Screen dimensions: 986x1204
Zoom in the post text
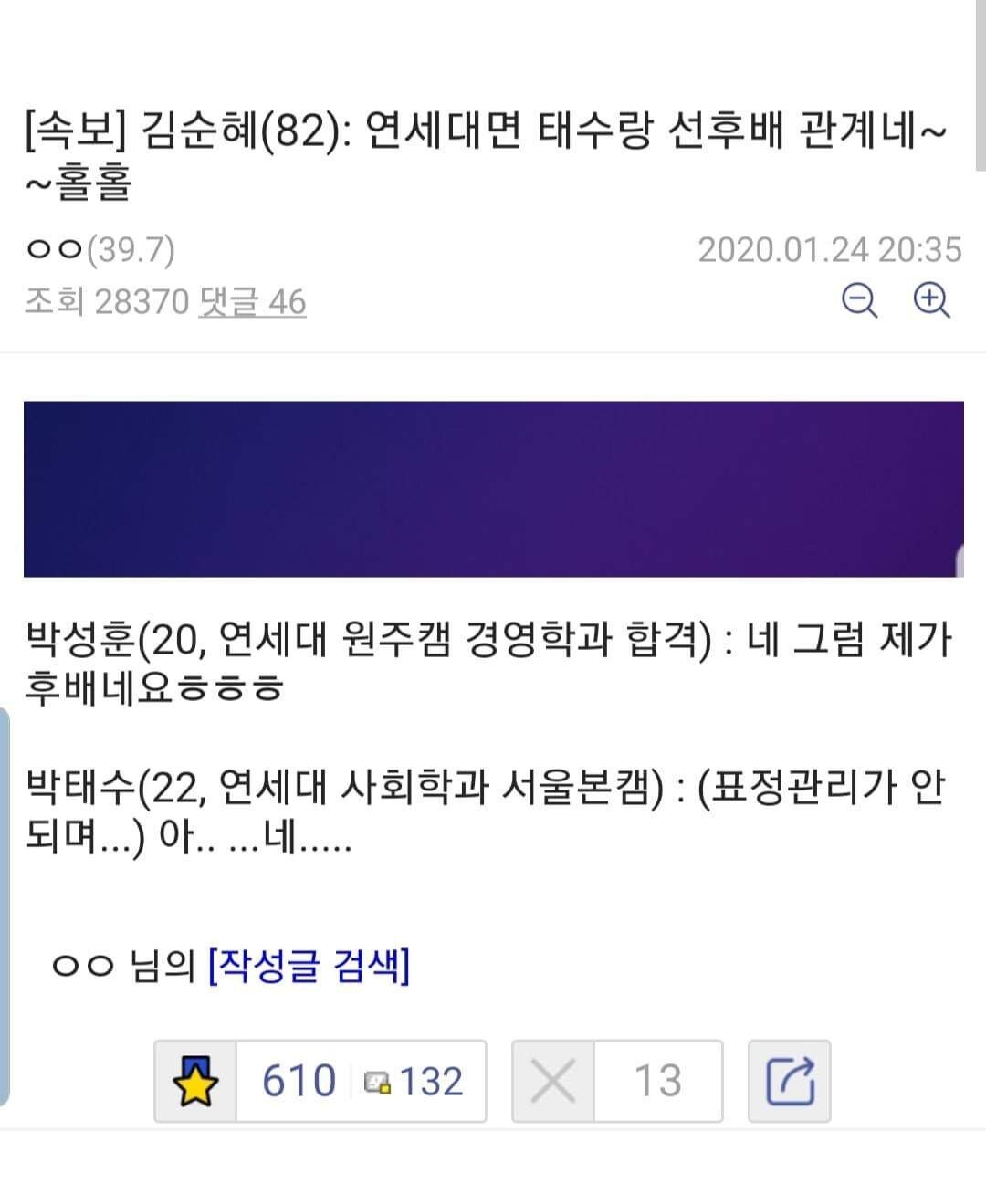pos(931,300)
